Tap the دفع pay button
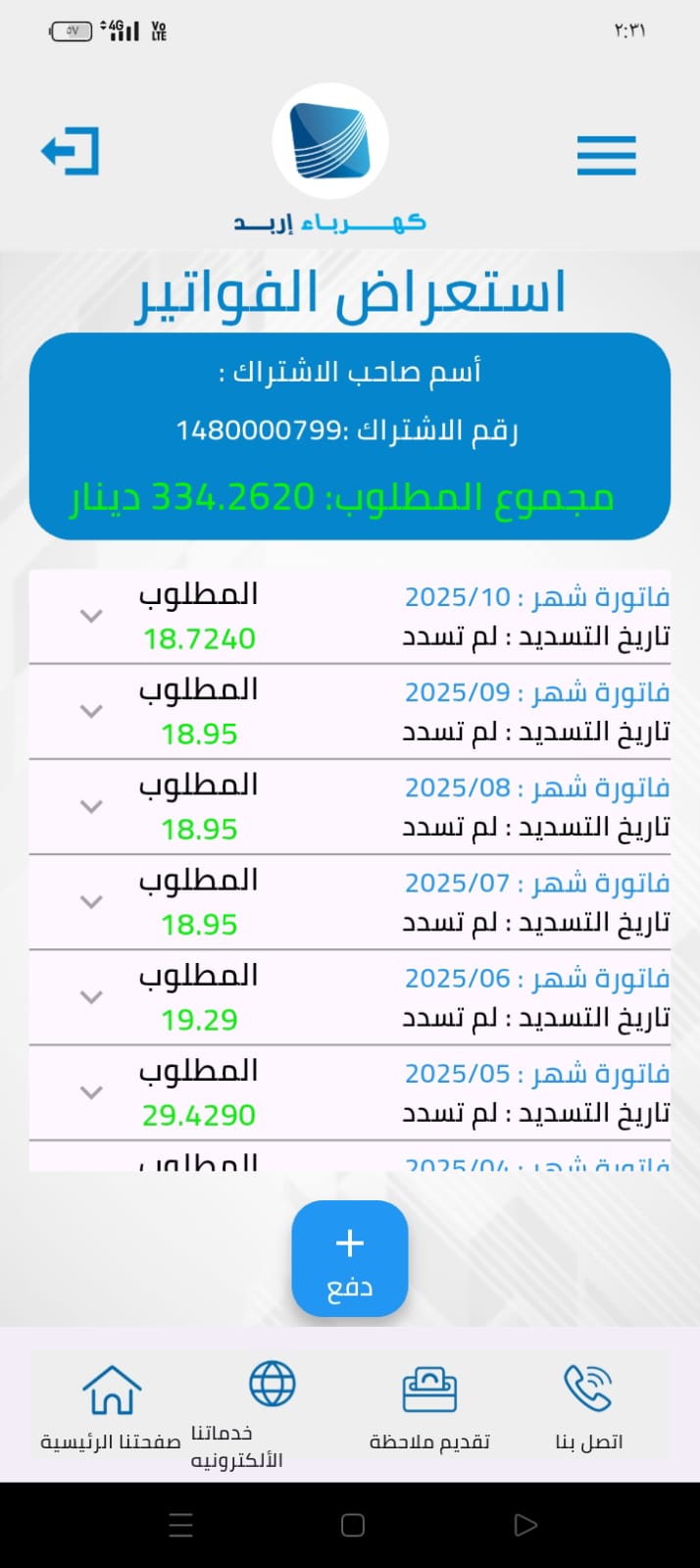Image resolution: width=700 pixels, height=1568 pixels. click(349, 1258)
